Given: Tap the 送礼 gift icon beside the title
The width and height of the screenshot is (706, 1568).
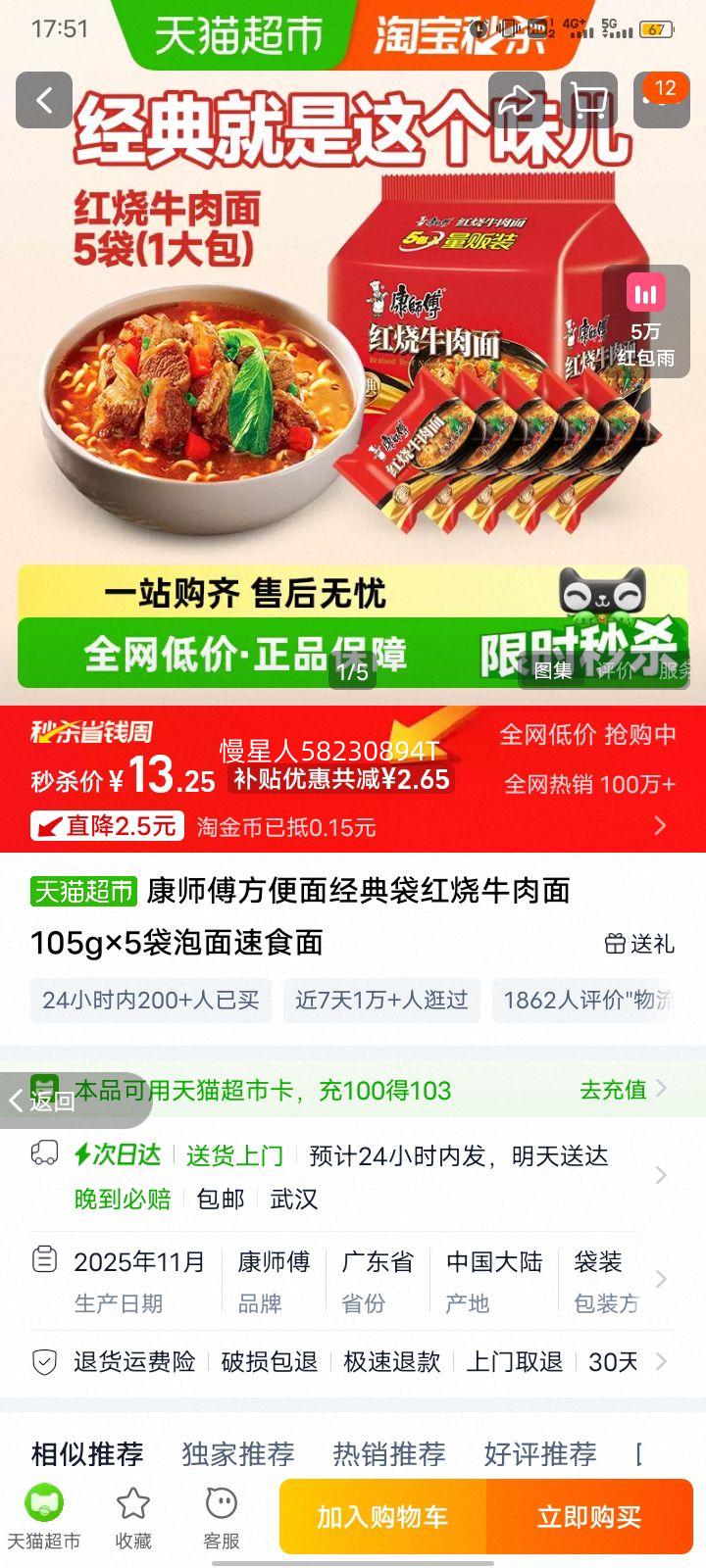Looking at the screenshot, I should point(638,944).
